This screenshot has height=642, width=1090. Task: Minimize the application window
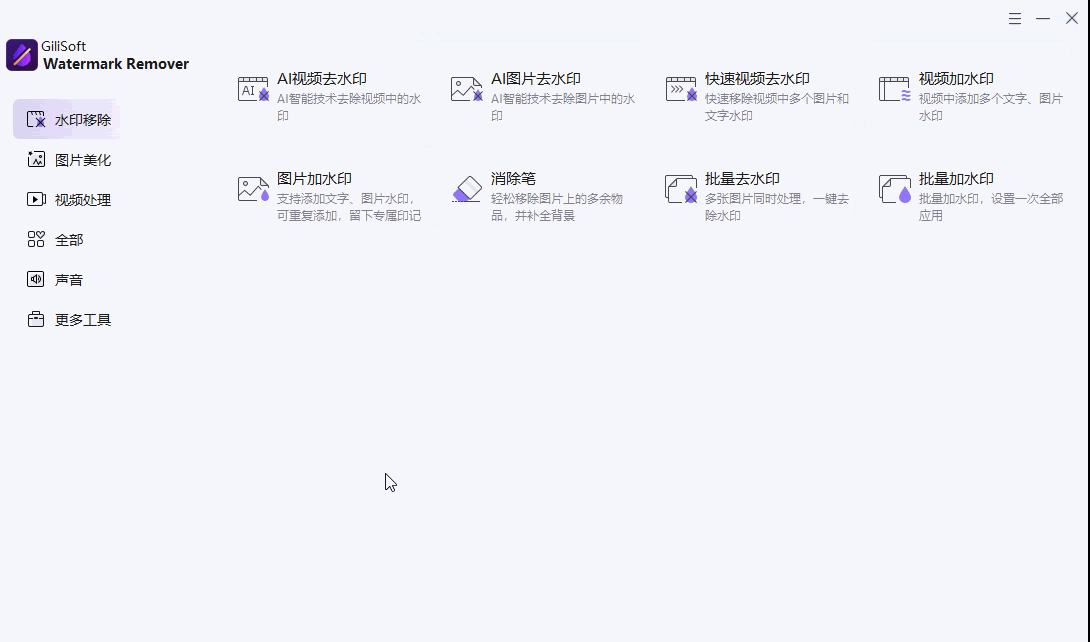(x=1043, y=18)
